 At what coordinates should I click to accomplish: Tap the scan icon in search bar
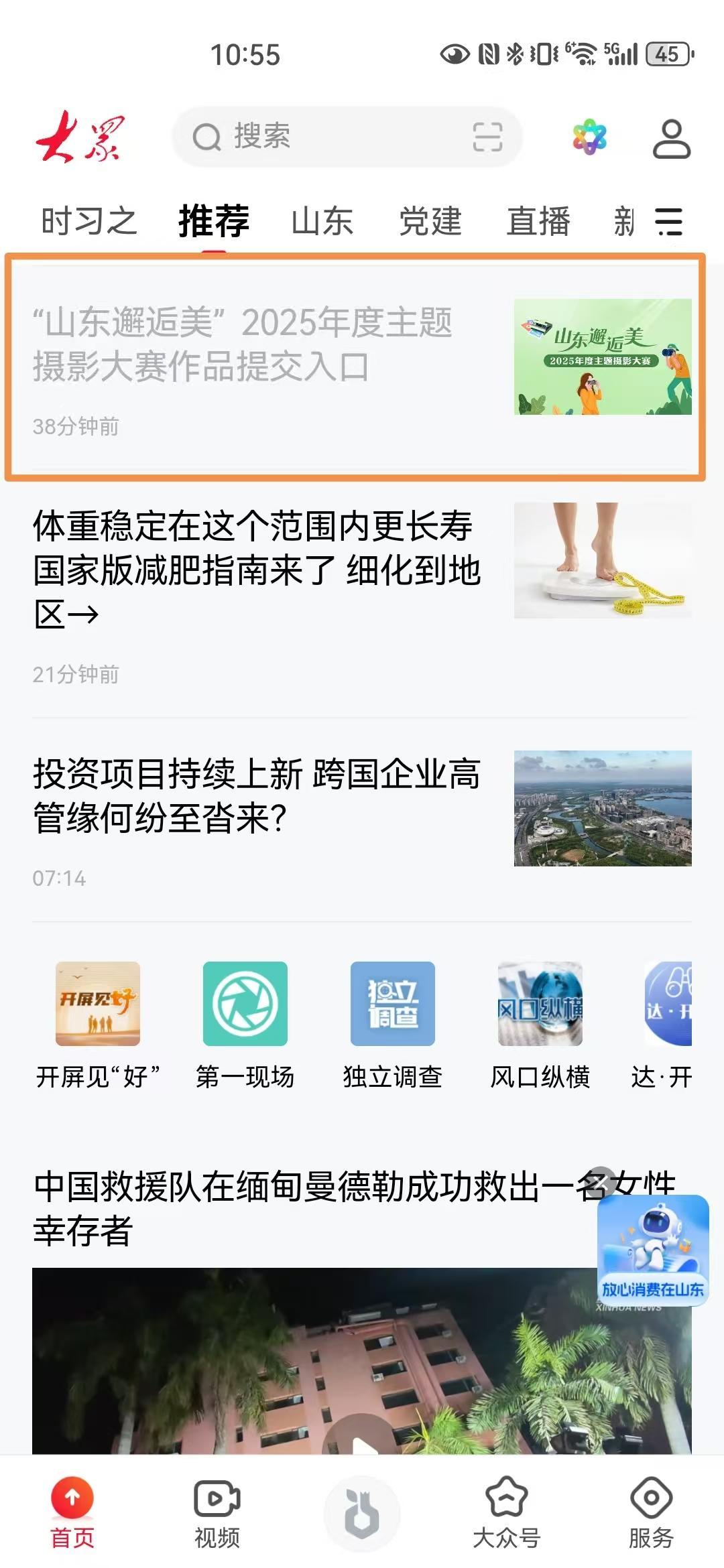[487, 137]
